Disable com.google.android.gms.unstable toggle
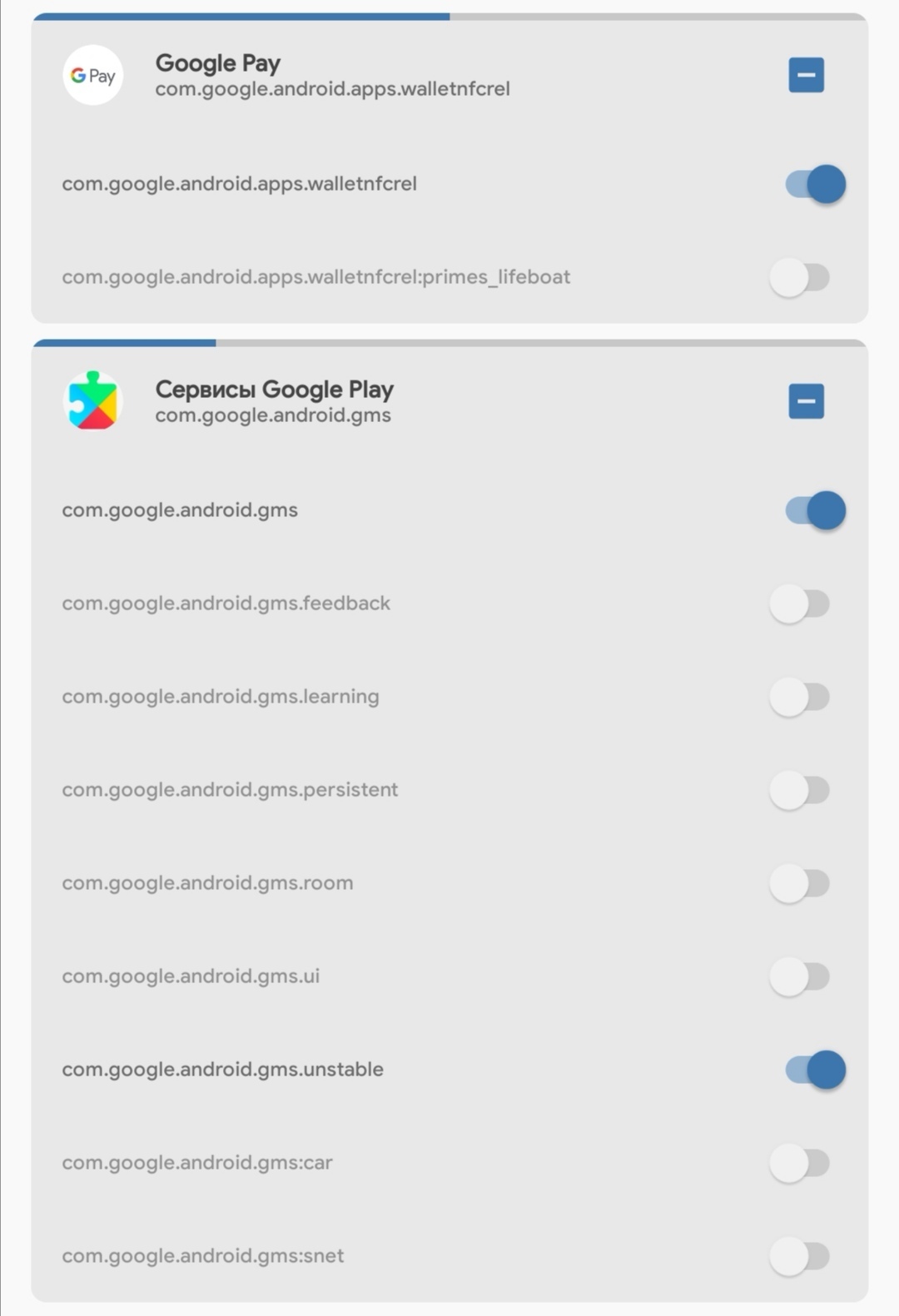 point(814,1070)
